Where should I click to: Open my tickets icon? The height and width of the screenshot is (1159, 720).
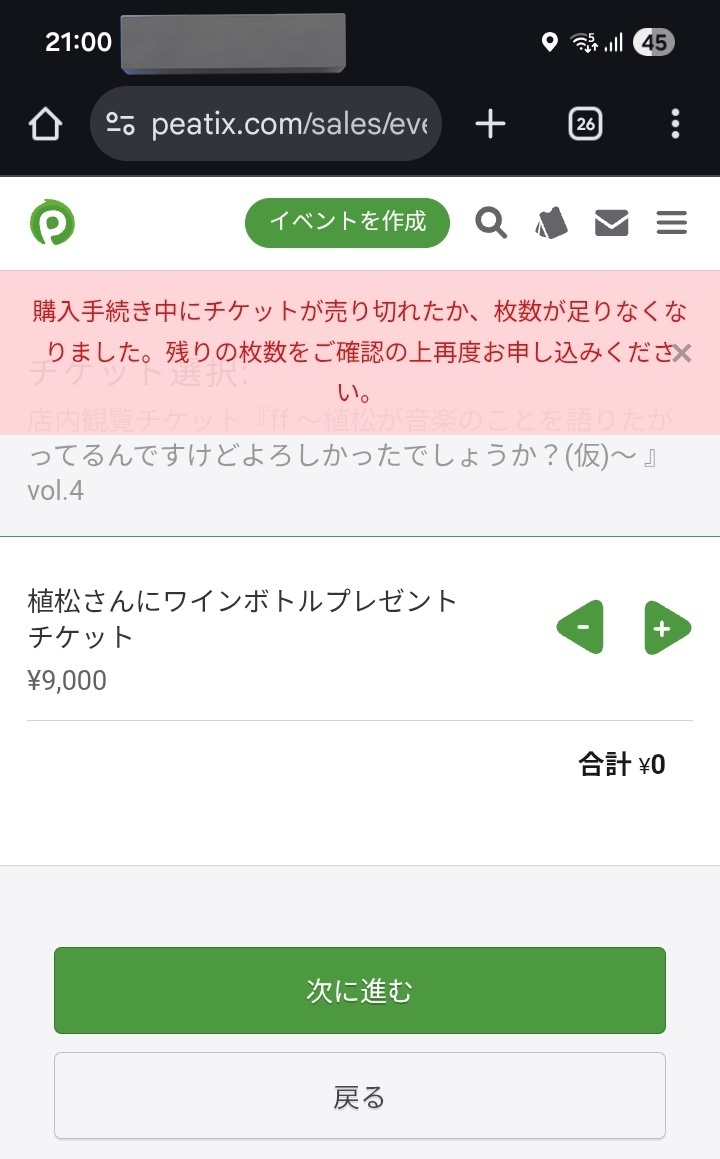click(x=551, y=223)
